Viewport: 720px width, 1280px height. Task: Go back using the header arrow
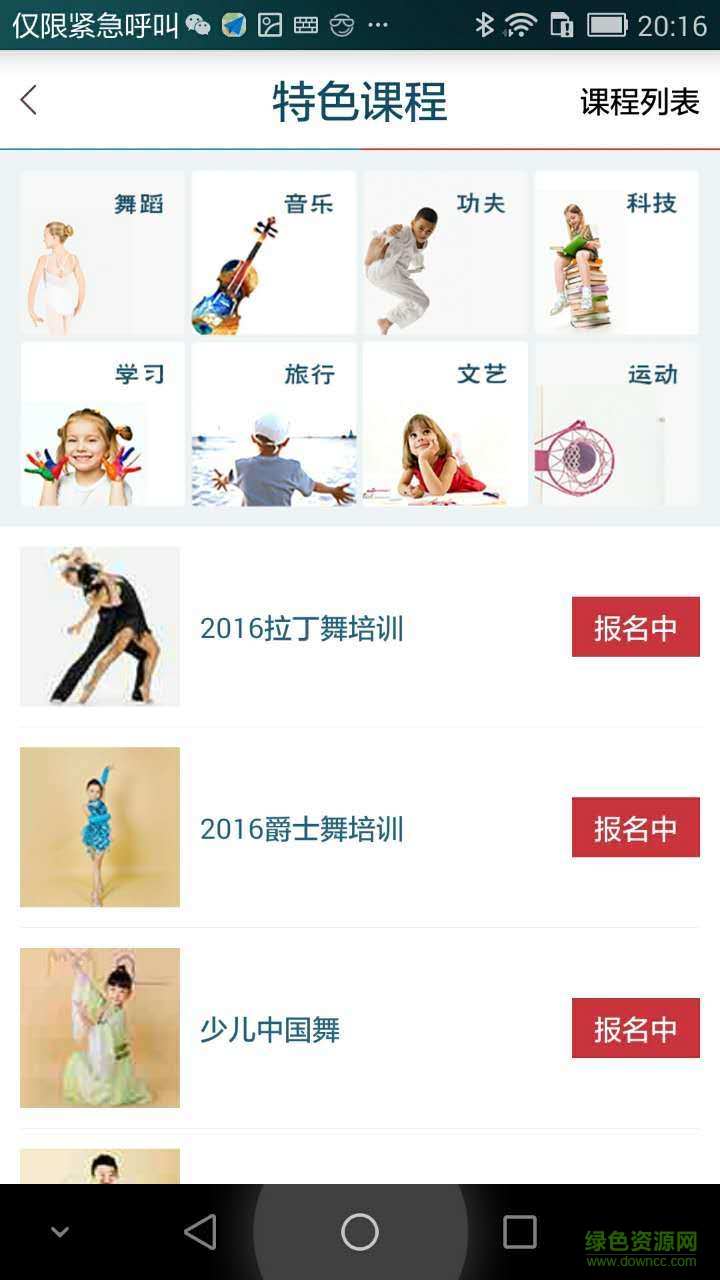(29, 100)
